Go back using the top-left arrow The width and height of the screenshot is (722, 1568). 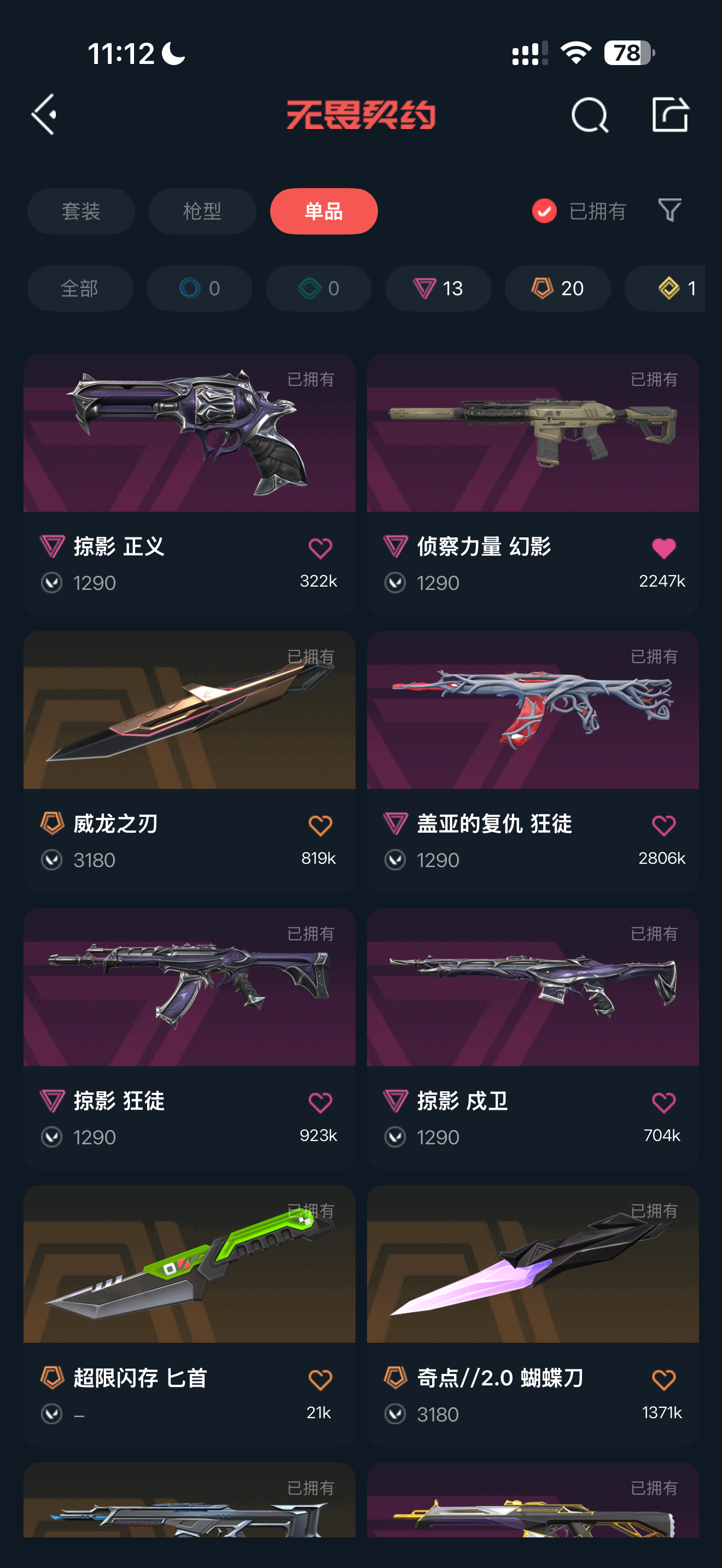click(x=44, y=114)
